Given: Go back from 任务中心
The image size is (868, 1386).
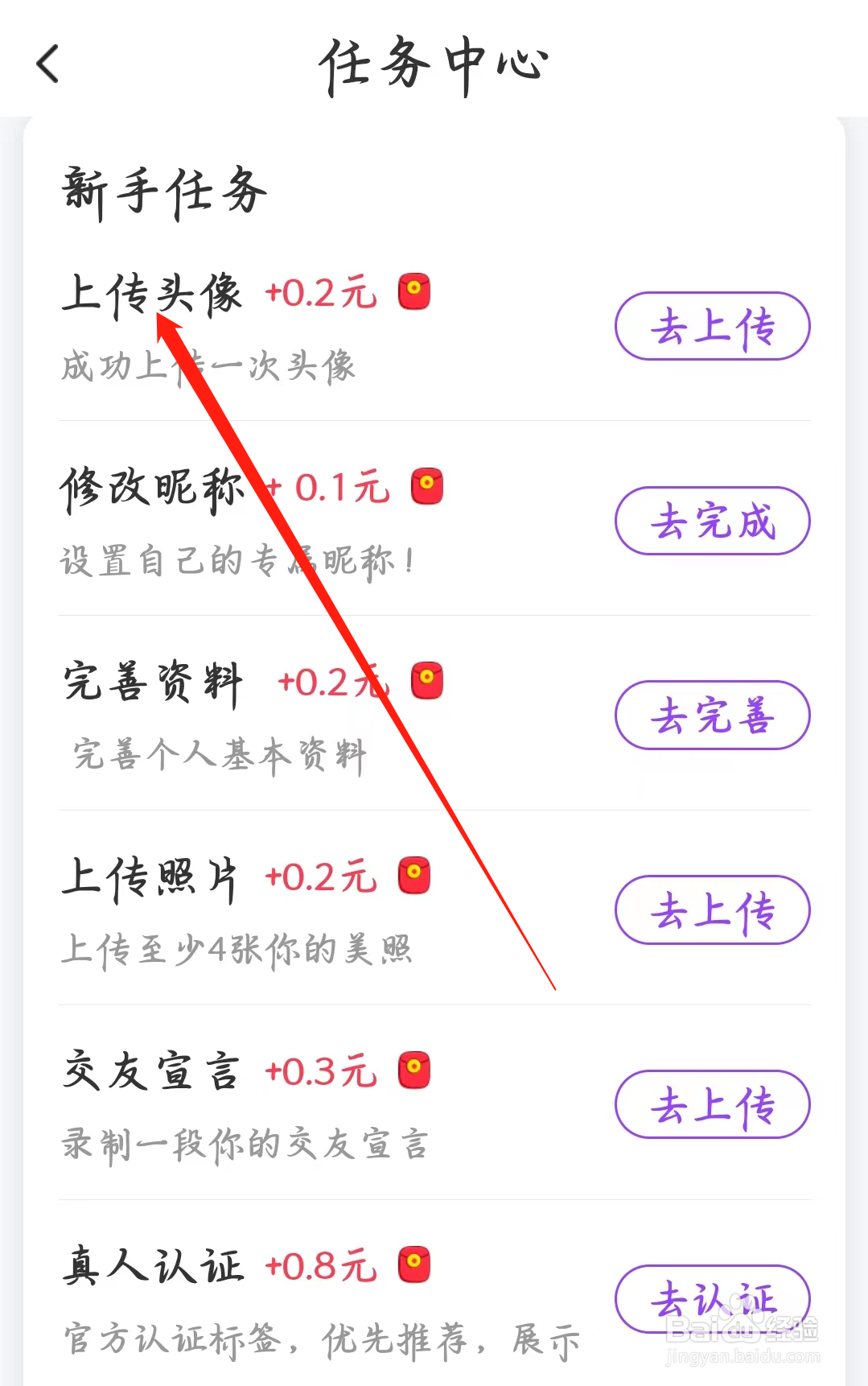Looking at the screenshot, I should (48, 64).
